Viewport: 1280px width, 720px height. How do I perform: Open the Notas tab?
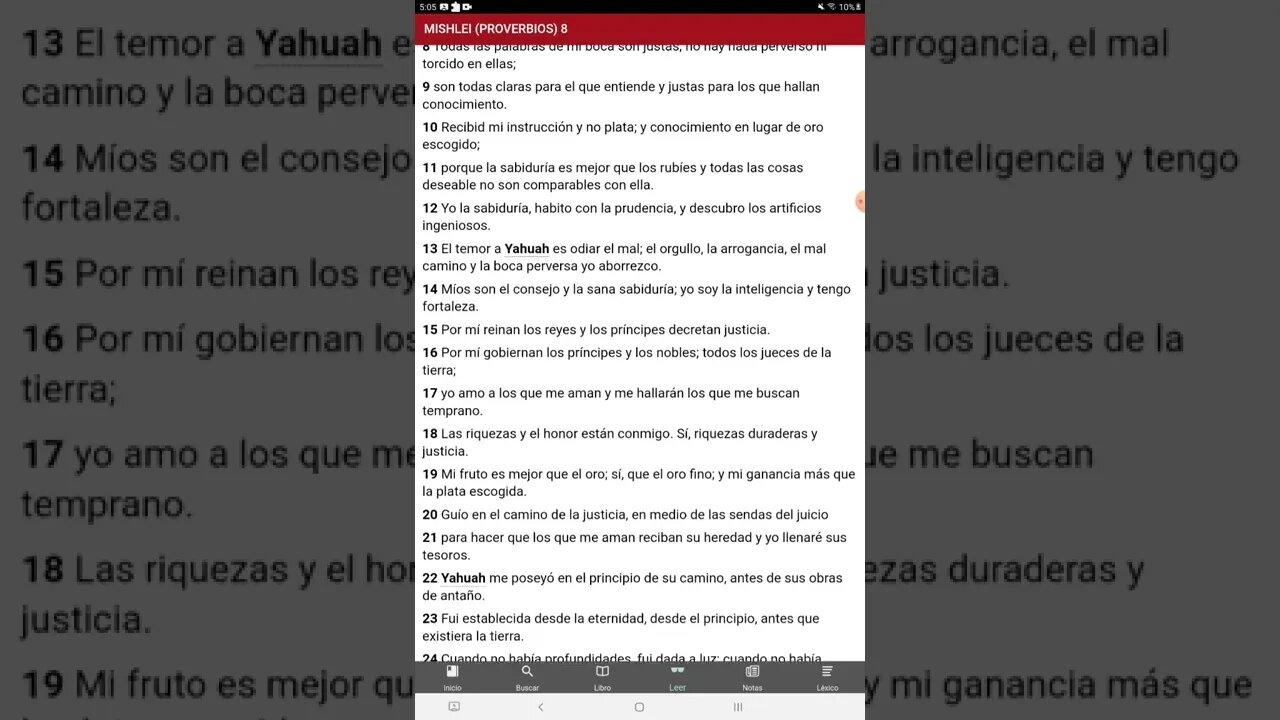(x=752, y=677)
